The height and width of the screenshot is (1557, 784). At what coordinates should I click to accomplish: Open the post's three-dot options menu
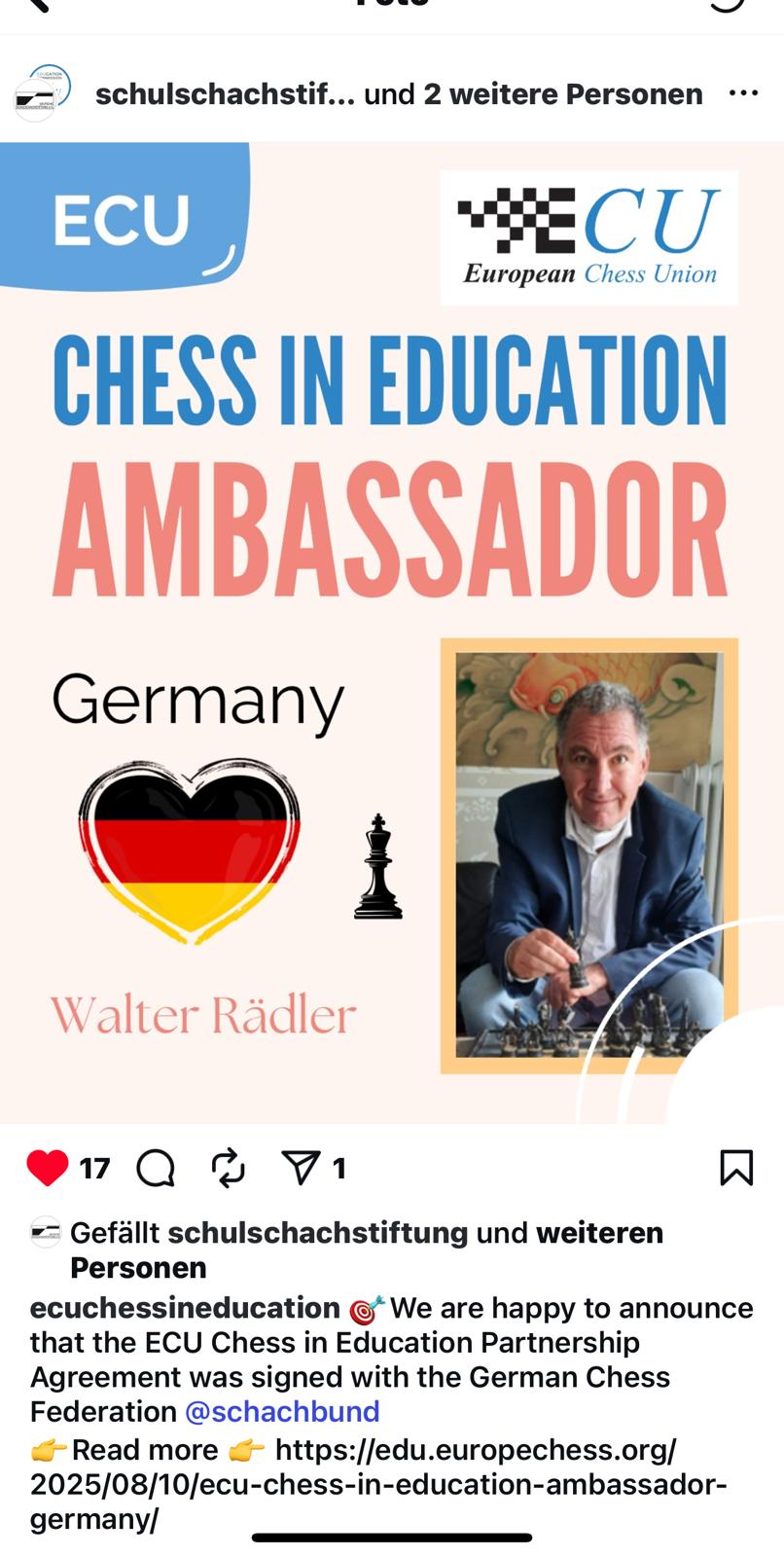[x=743, y=93]
